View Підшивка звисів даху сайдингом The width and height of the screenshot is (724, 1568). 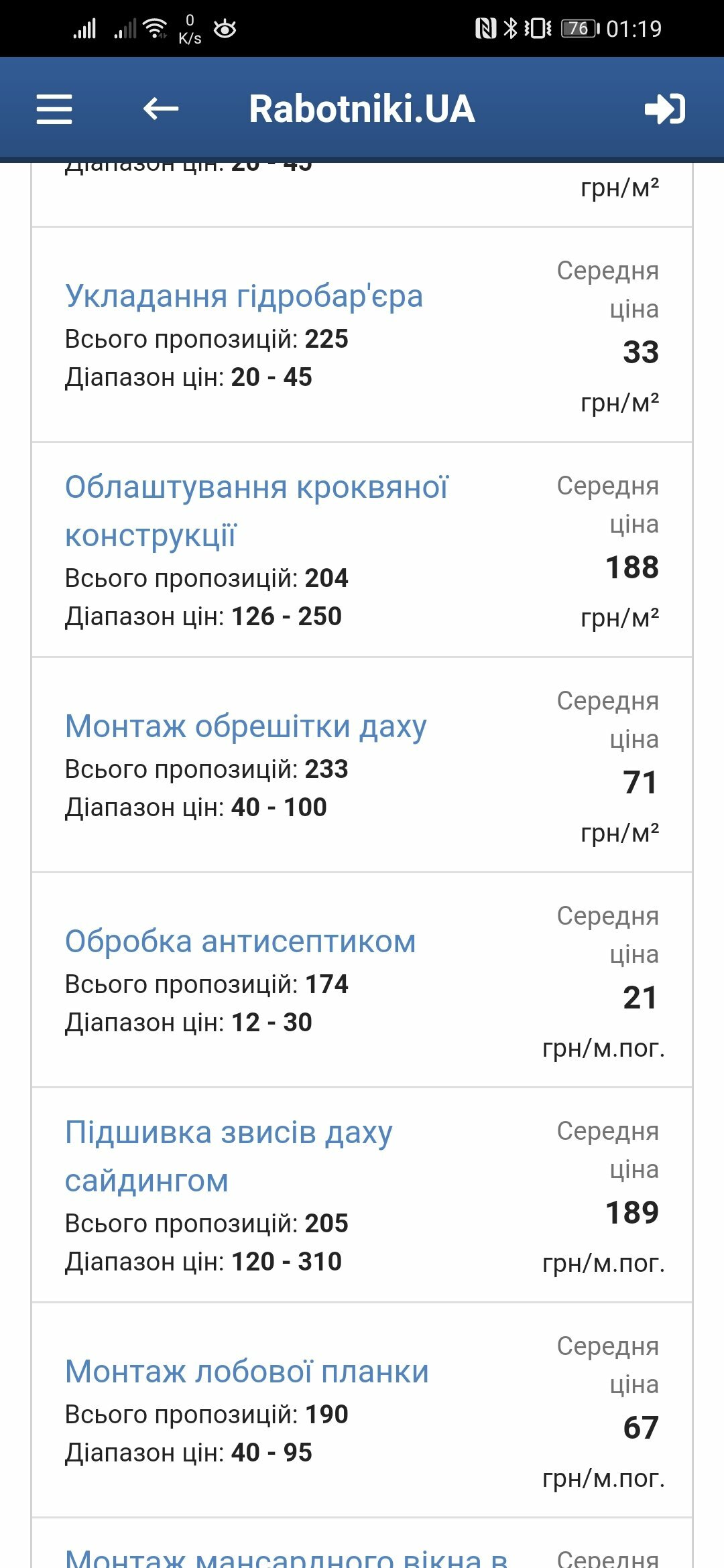[229, 1156]
